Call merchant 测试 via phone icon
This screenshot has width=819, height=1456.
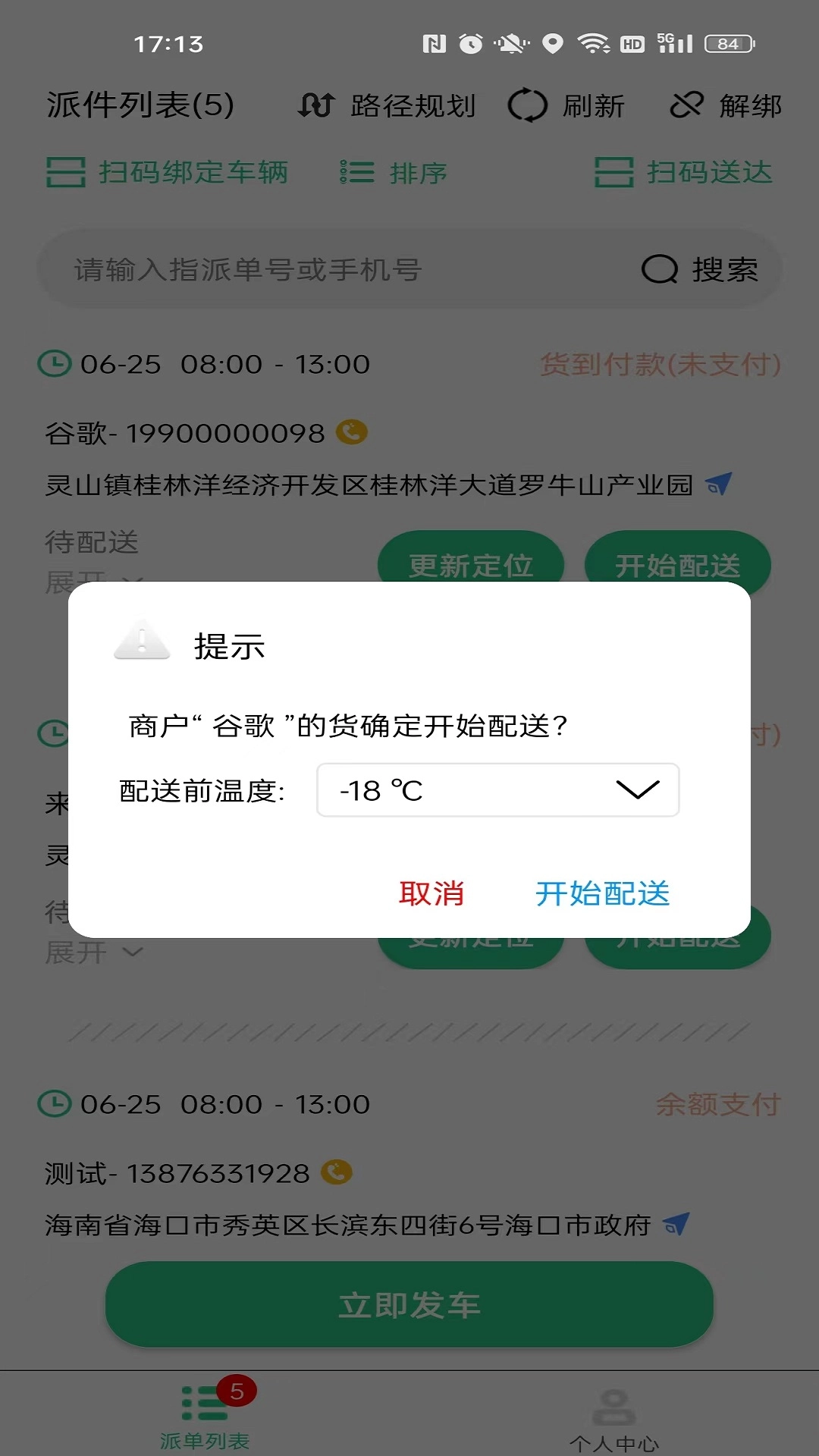(x=334, y=1172)
